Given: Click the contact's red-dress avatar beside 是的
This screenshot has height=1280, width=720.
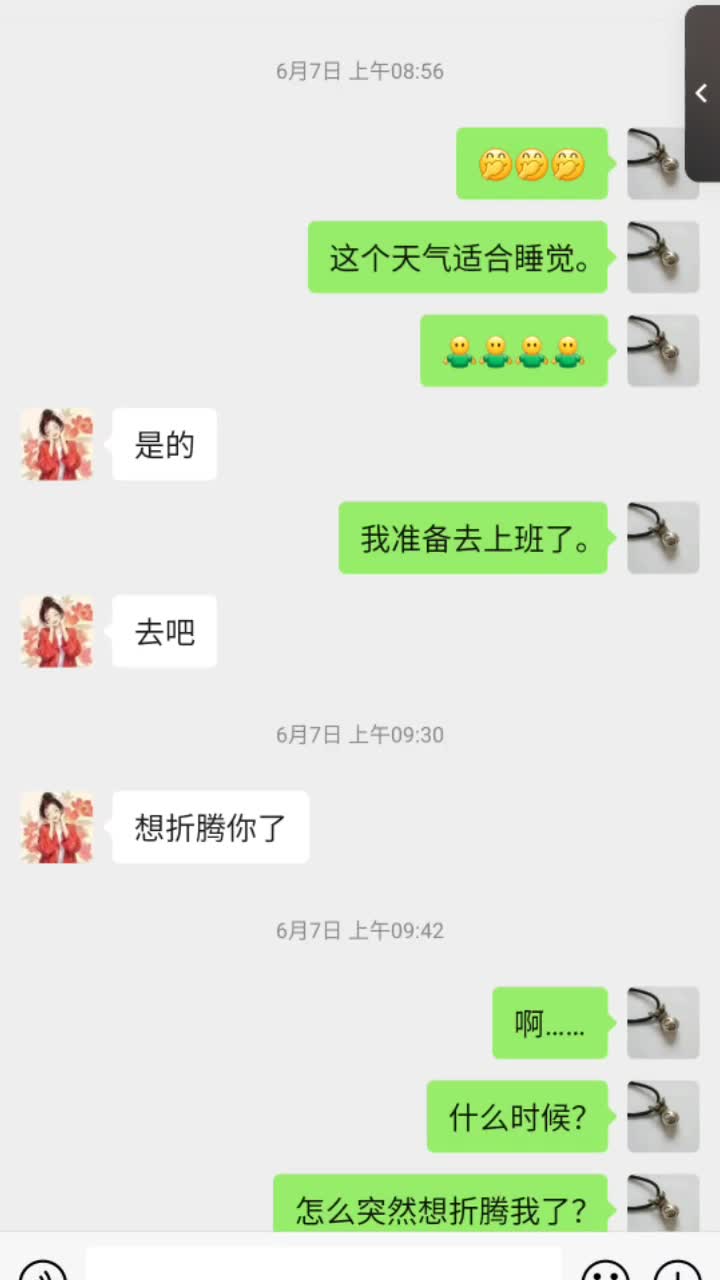Looking at the screenshot, I should click(56, 444).
